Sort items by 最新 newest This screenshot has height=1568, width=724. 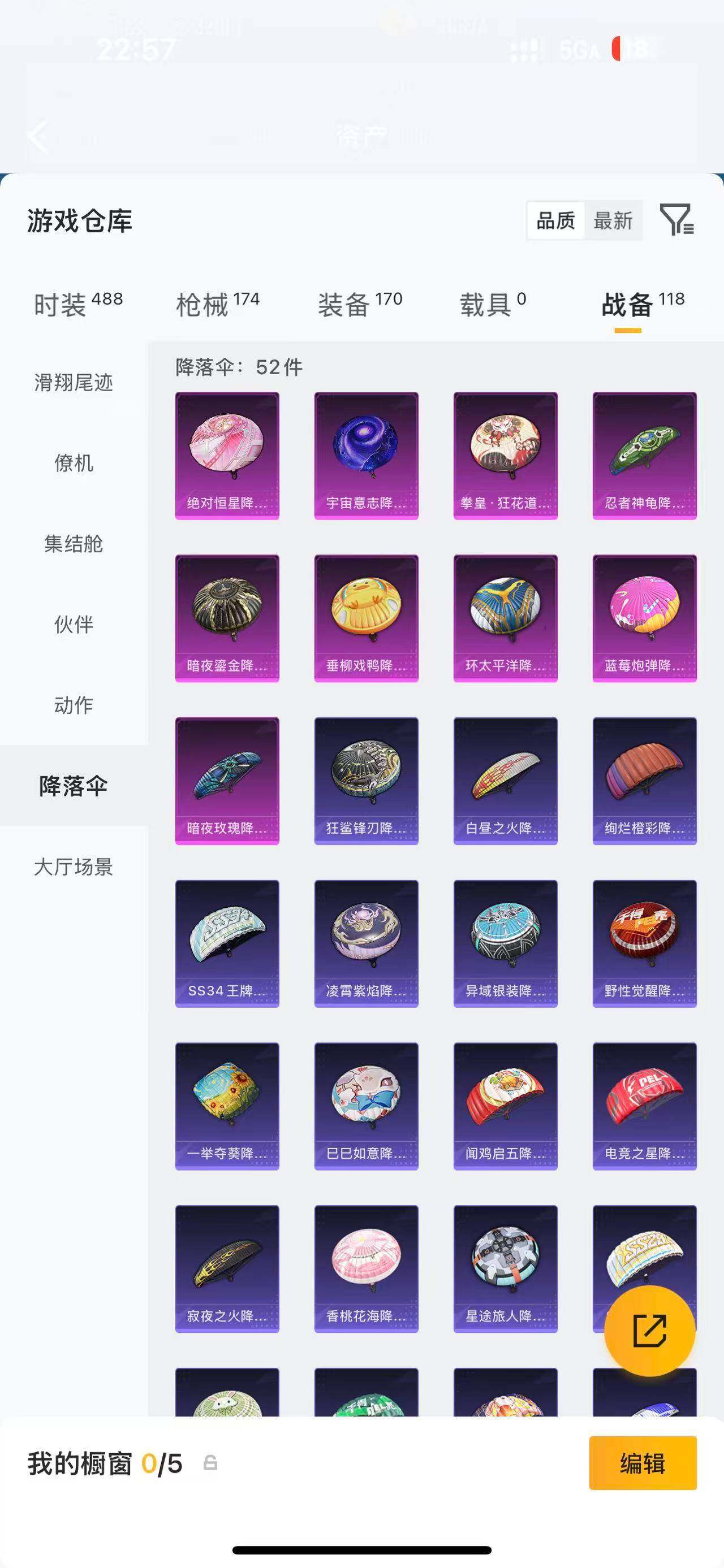click(614, 220)
